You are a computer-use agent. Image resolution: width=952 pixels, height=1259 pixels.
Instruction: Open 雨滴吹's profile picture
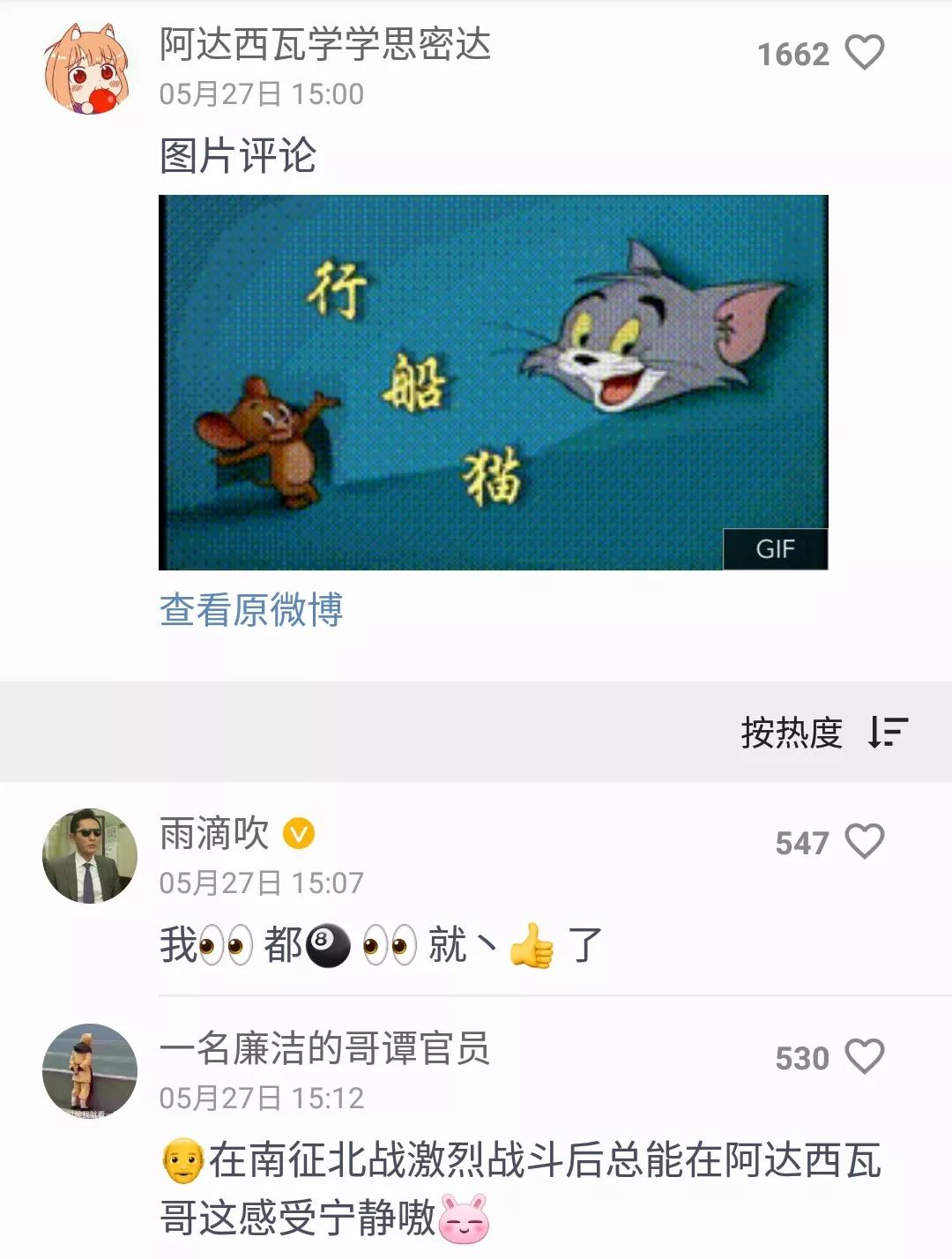click(x=90, y=855)
